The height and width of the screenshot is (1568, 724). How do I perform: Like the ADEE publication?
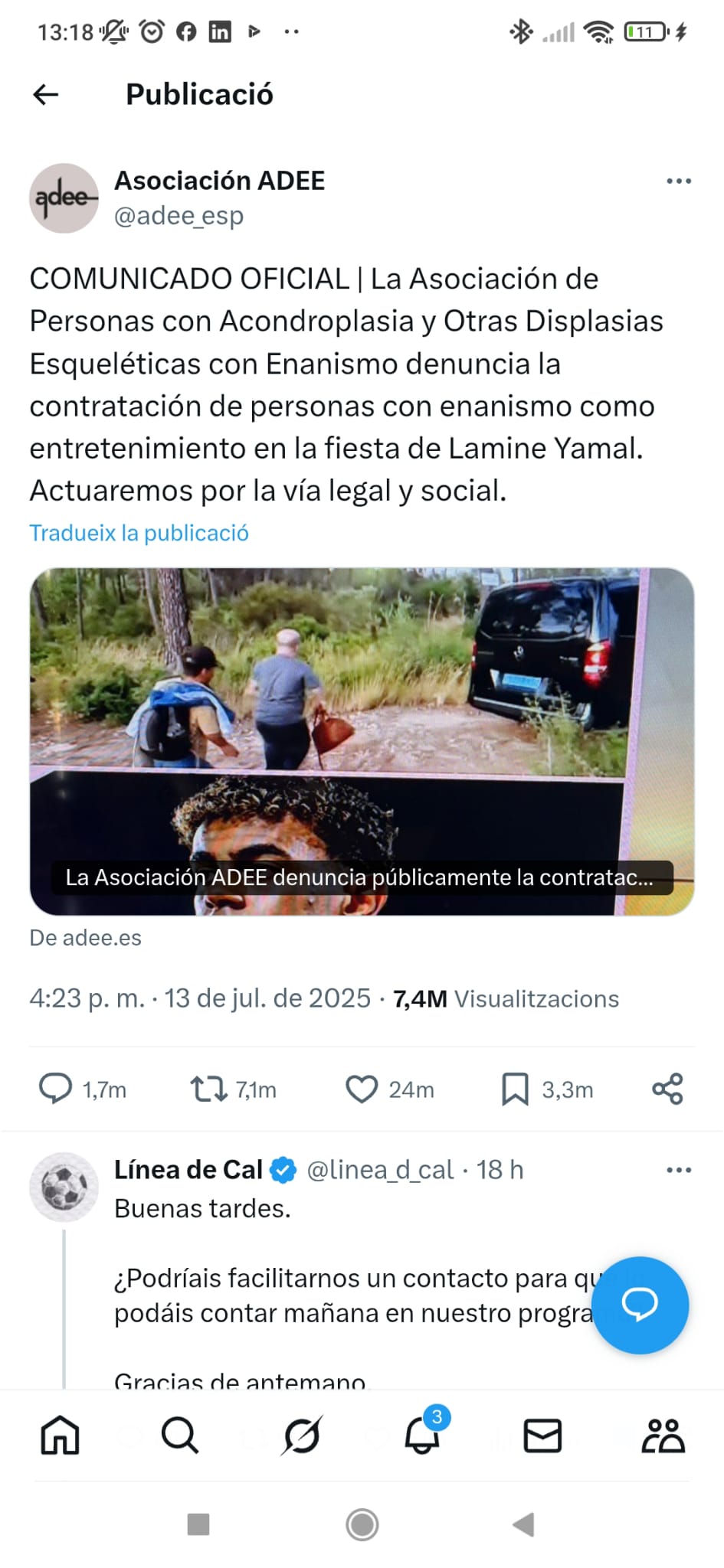tap(362, 1089)
